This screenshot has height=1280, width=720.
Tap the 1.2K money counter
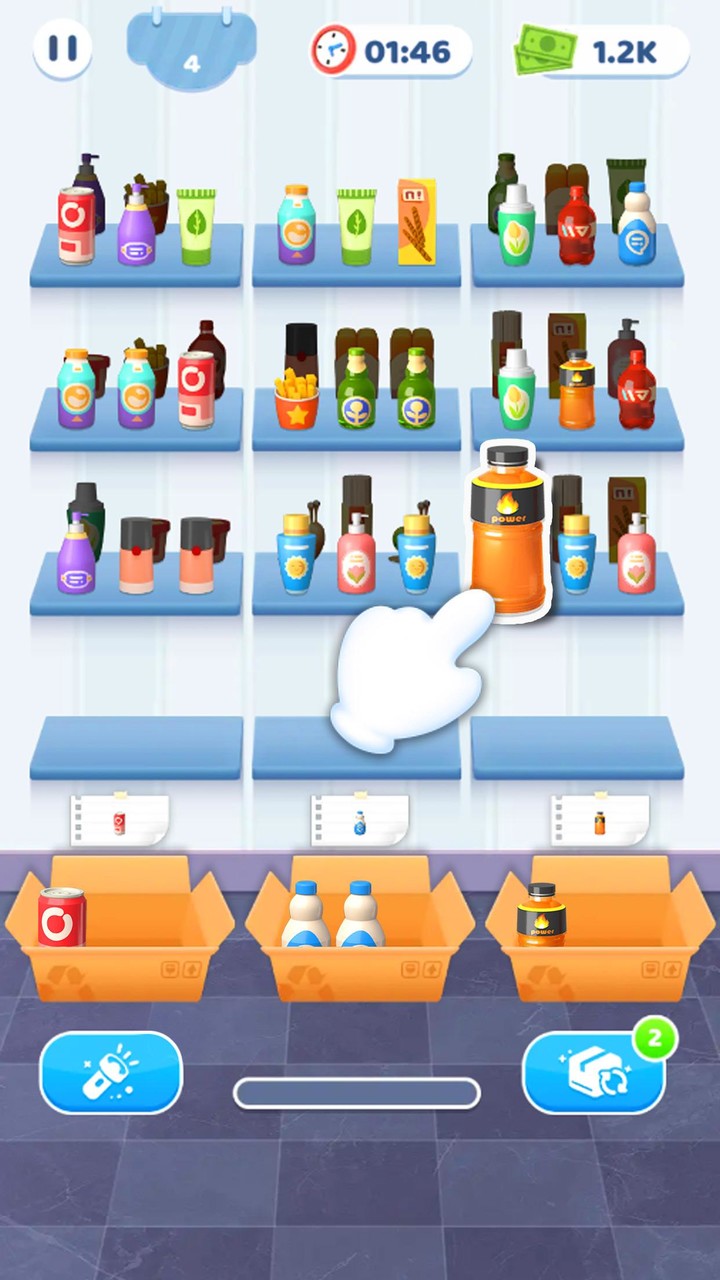coord(595,50)
